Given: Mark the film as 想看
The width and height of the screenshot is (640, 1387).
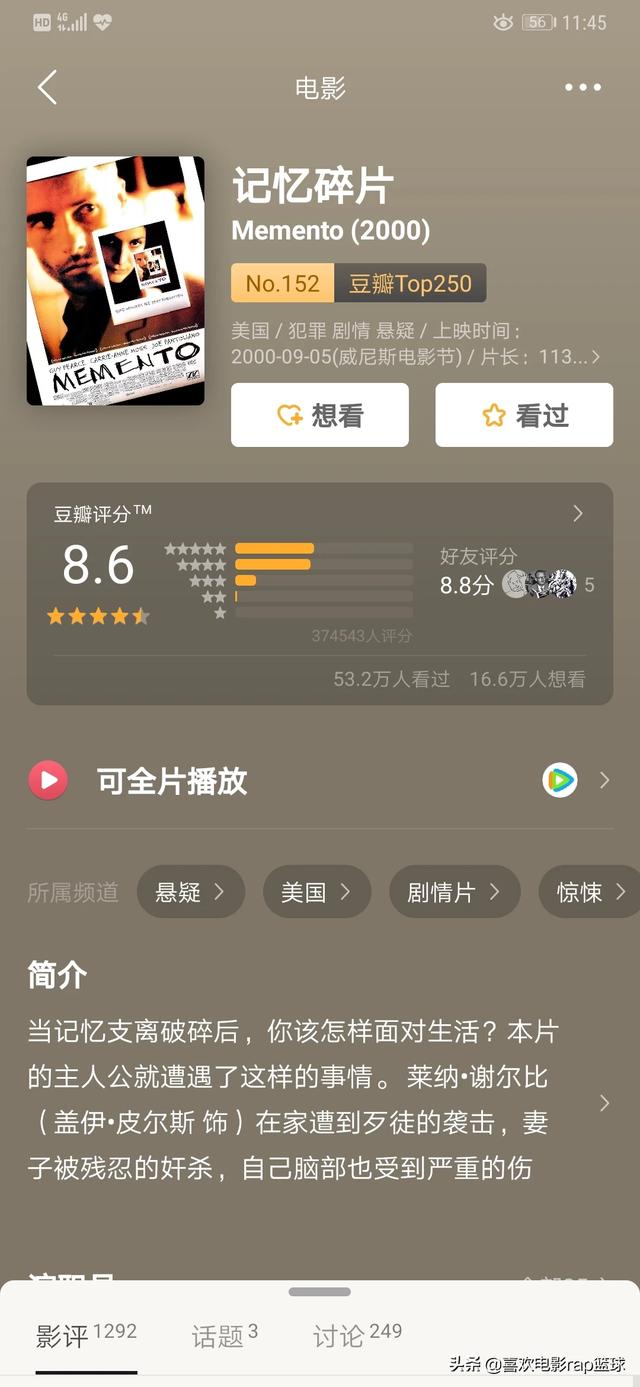Looking at the screenshot, I should coord(320,415).
